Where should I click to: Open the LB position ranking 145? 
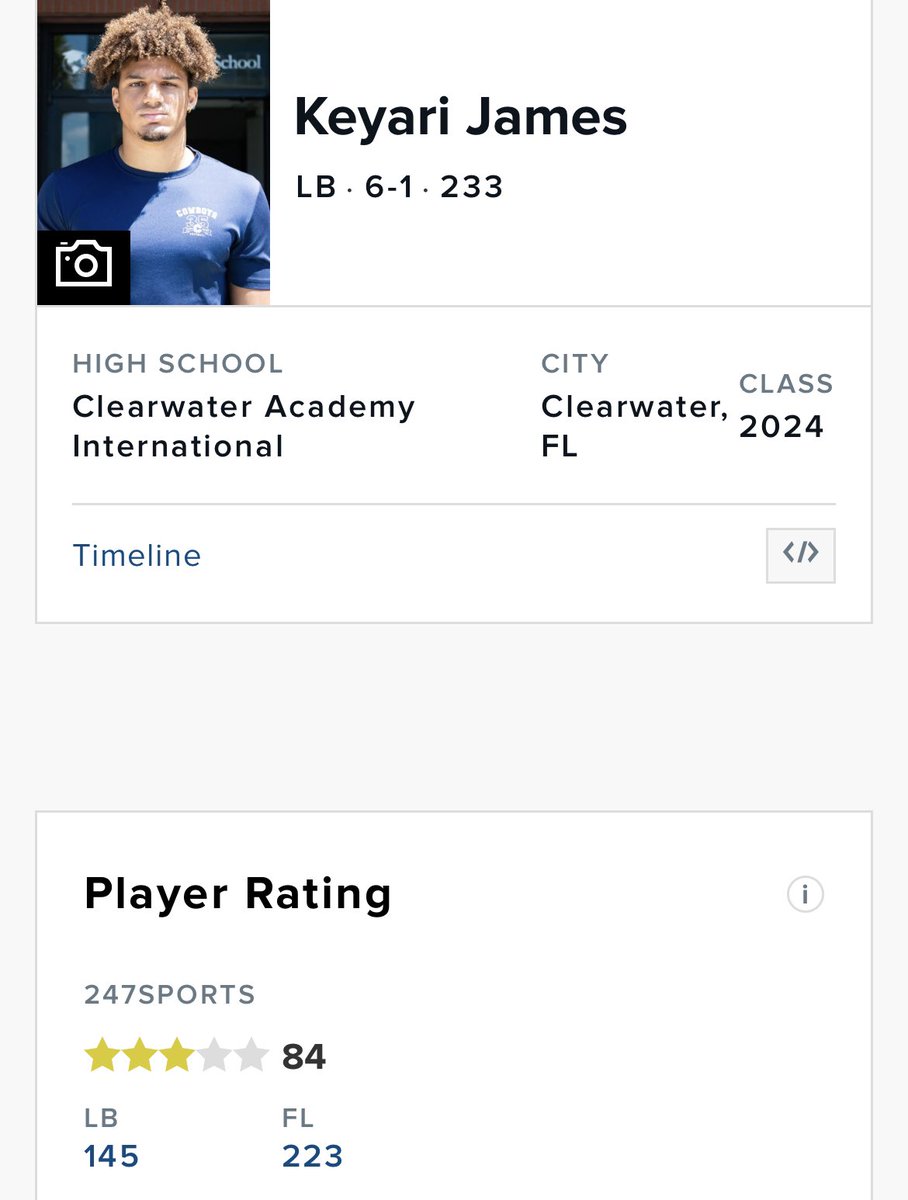coord(111,1156)
